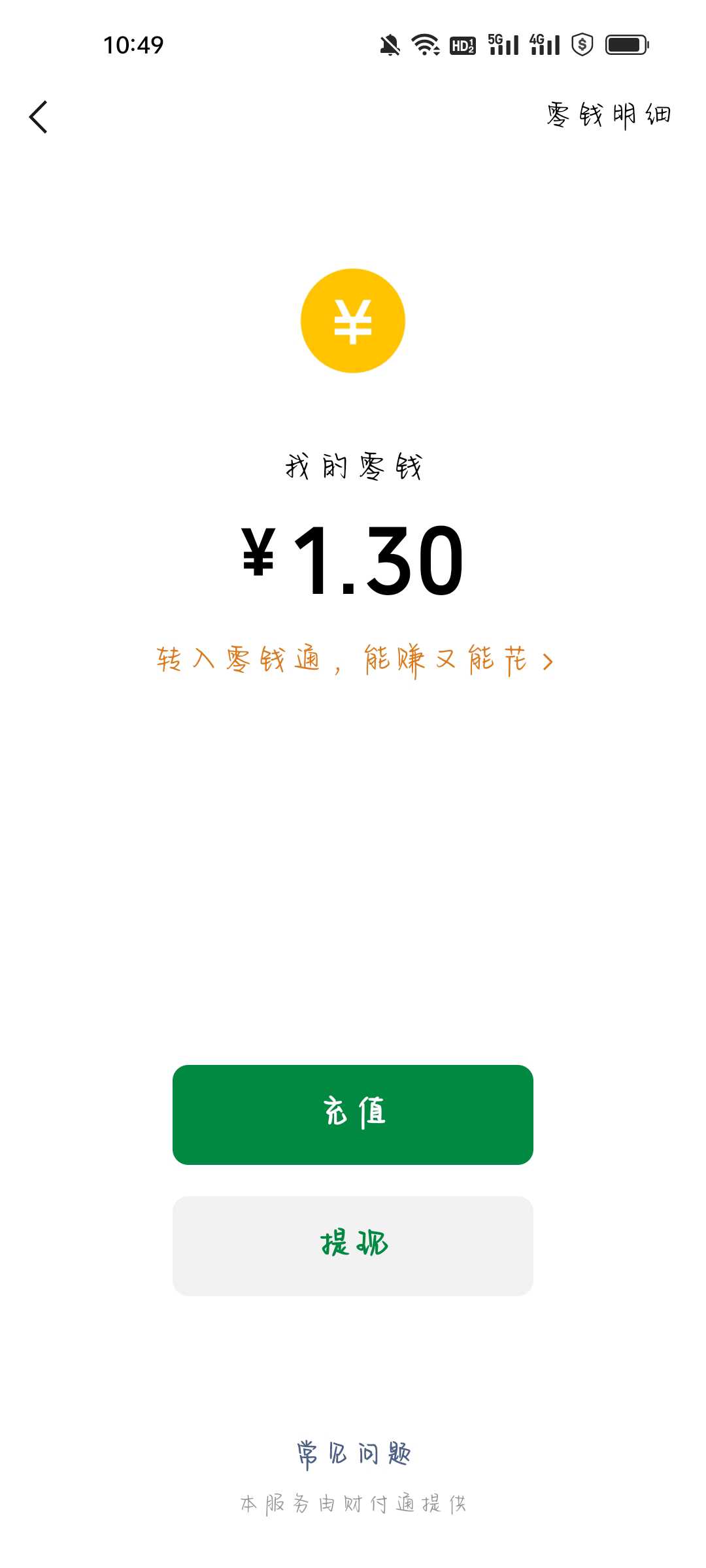
Task: Open the 转入零钱通 promotion link
Action: coord(354,661)
